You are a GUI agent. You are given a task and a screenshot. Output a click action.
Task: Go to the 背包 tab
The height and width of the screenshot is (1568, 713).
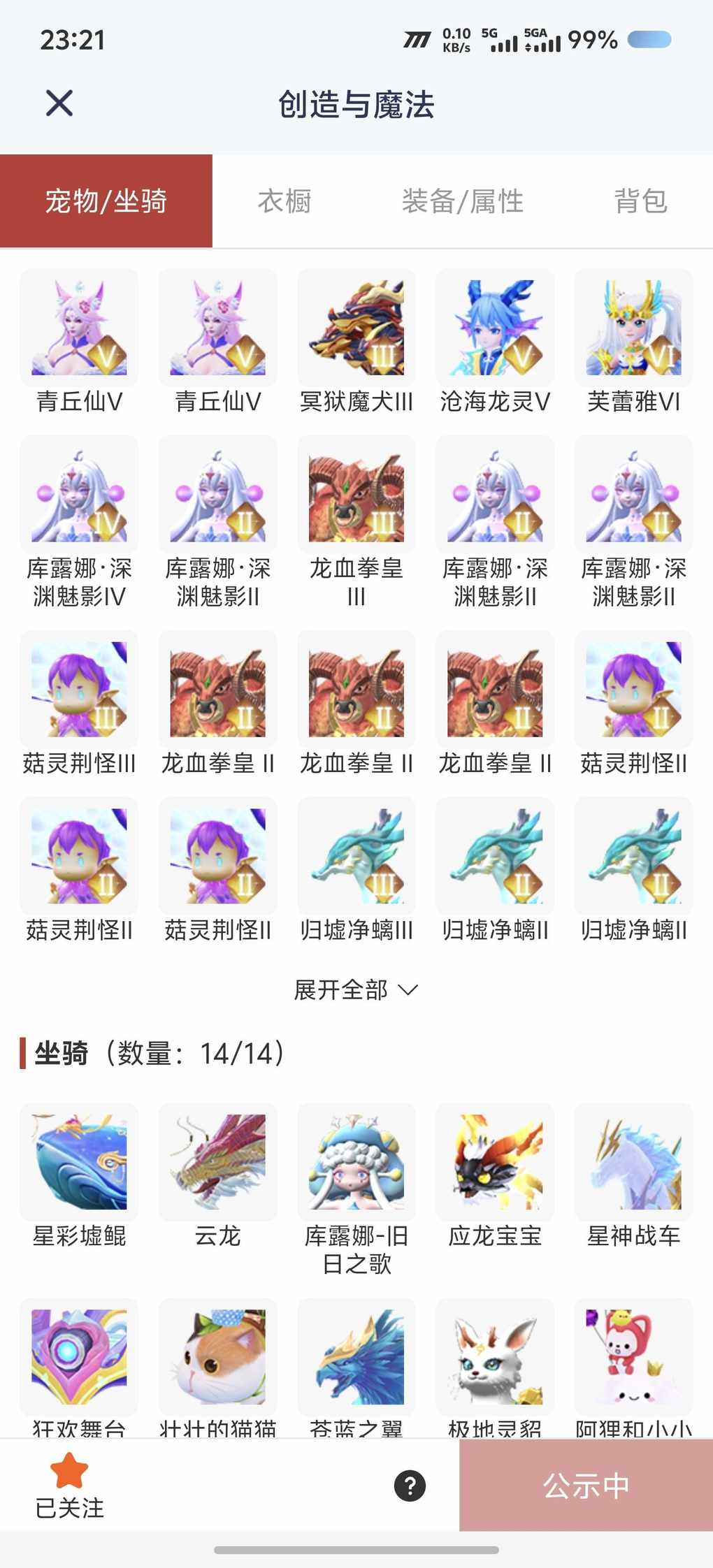pyautogui.click(x=640, y=201)
